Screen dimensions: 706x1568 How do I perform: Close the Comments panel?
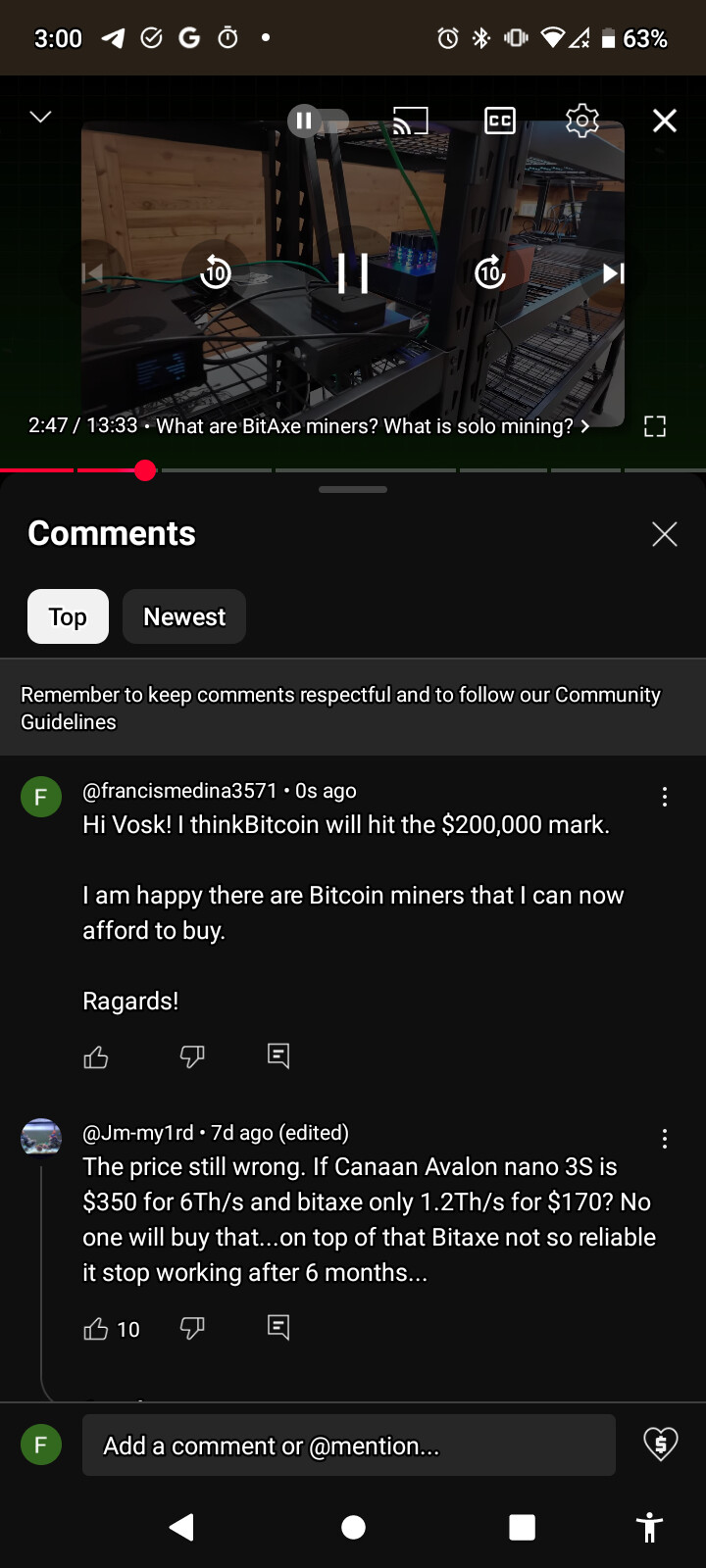pyautogui.click(x=665, y=534)
